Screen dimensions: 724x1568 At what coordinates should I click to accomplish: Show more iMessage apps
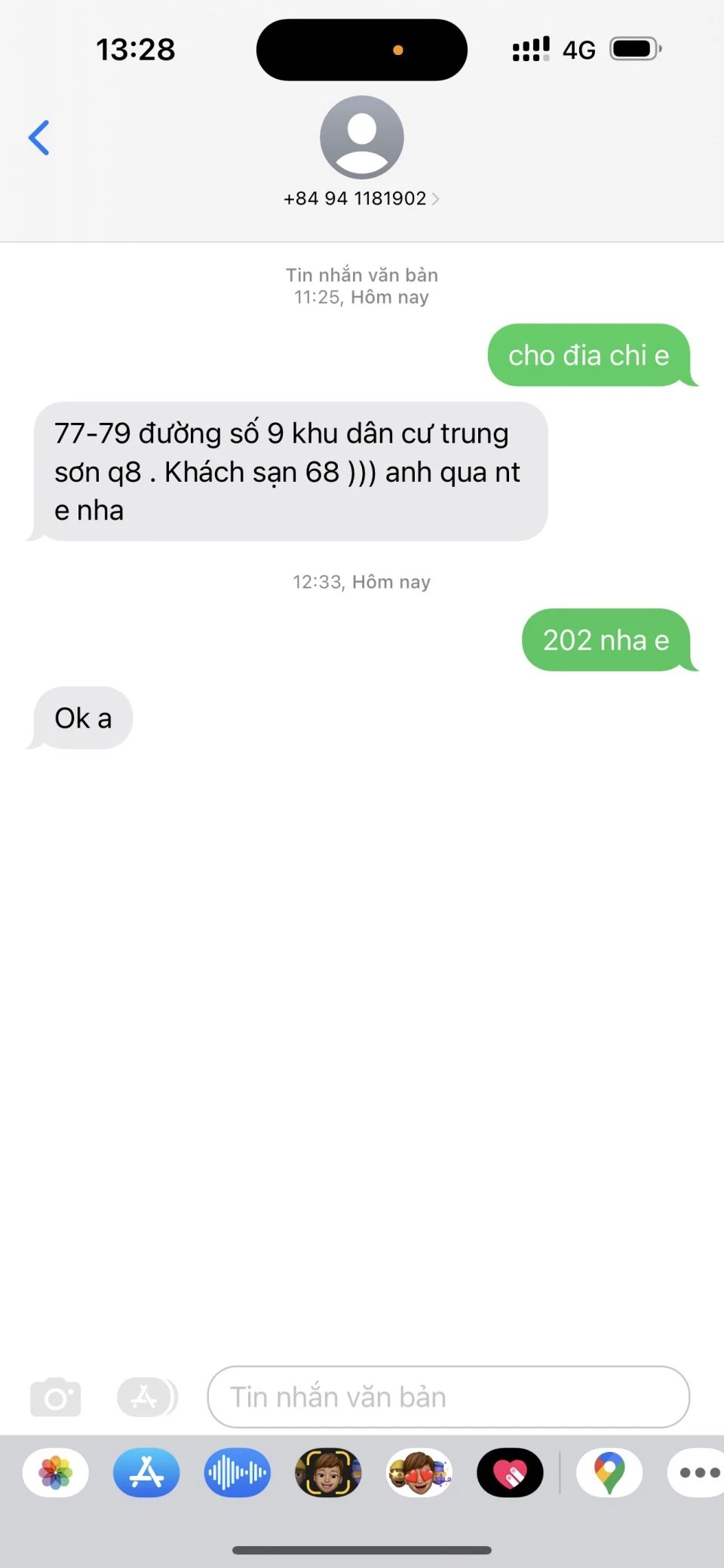tap(698, 1472)
